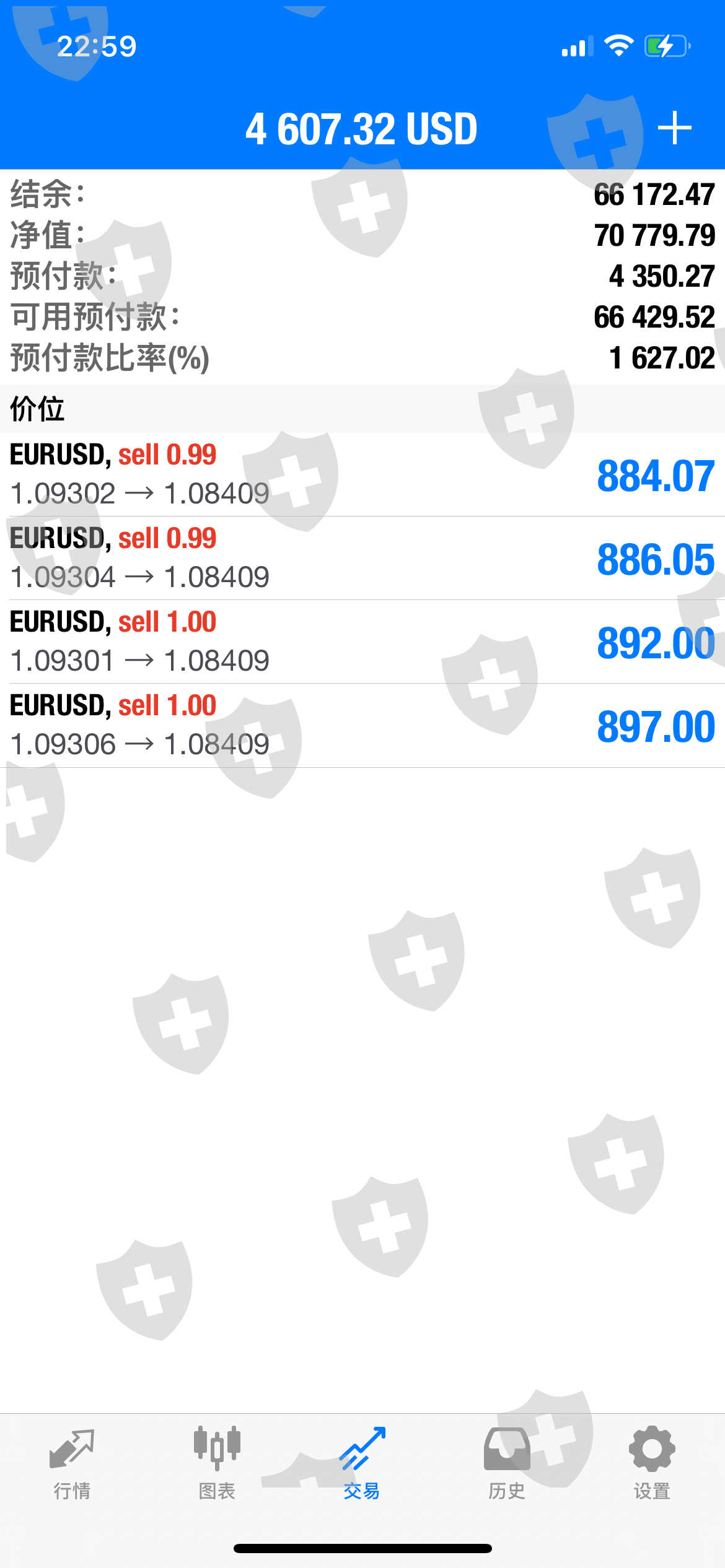The height and width of the screenshot is (1568, 725).
Task: Go to the 历史 history tab
Action: [507, 1463]
